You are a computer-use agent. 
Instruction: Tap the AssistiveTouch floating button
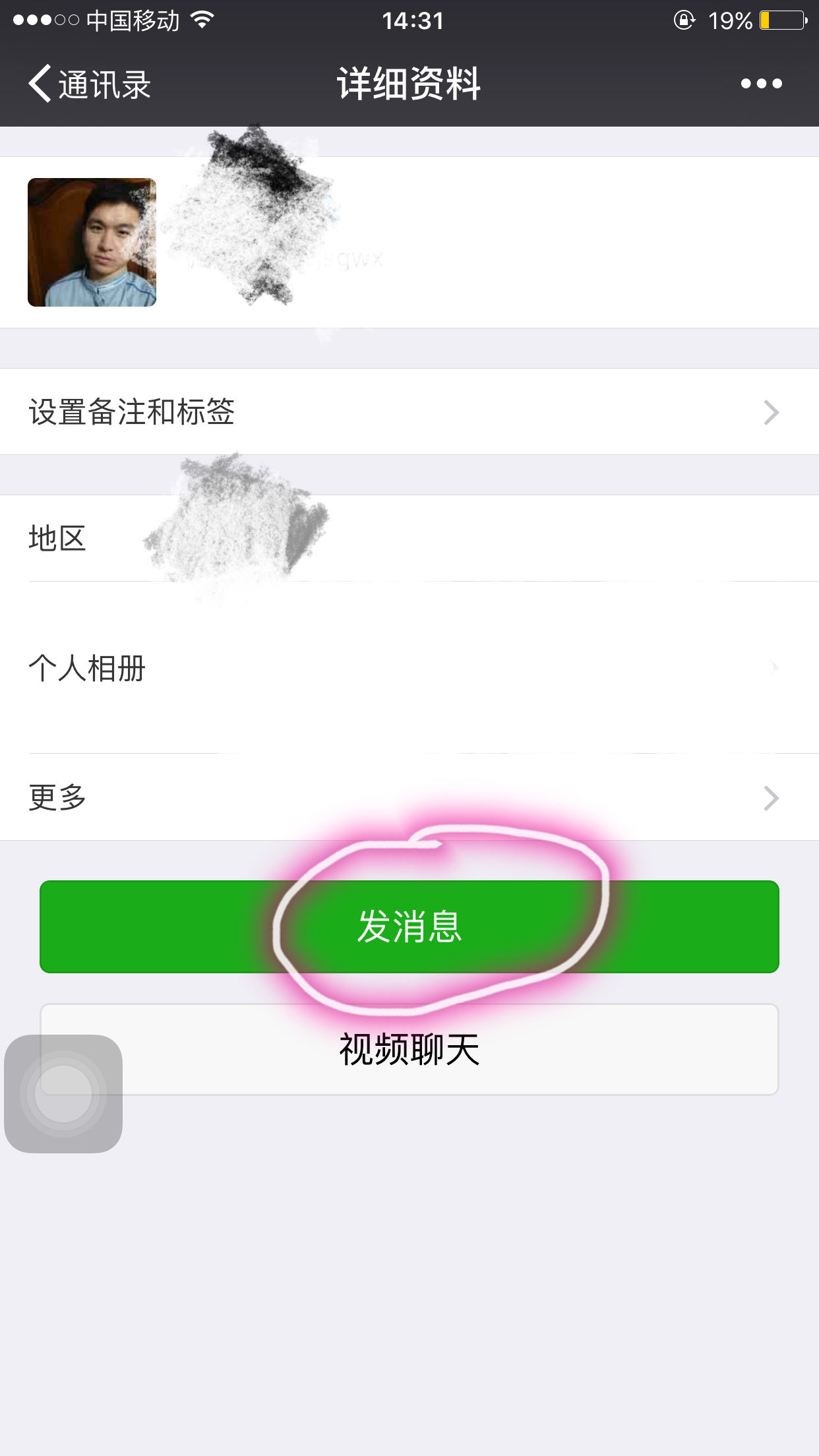[63, 1094]
